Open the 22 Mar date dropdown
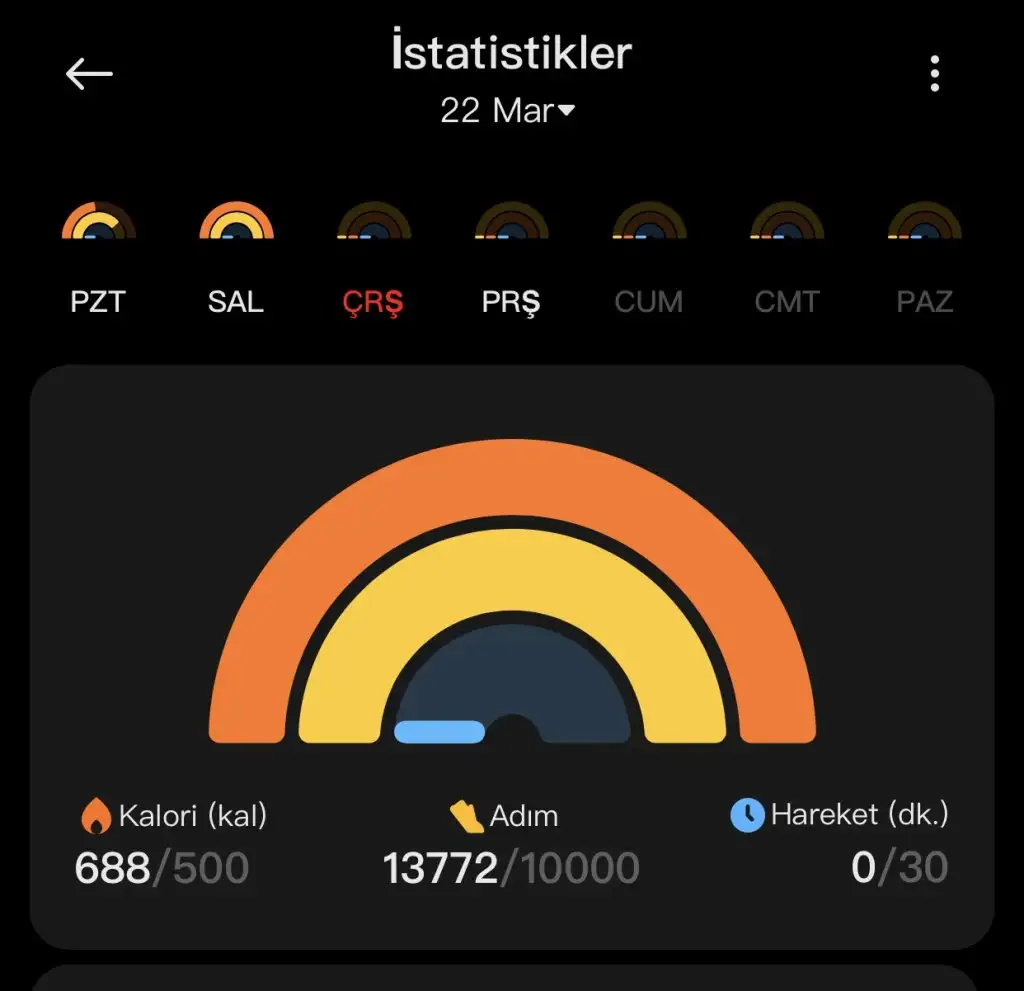Screen dimensions: 1024x991 pyautogui.click(x=508, y=110)
